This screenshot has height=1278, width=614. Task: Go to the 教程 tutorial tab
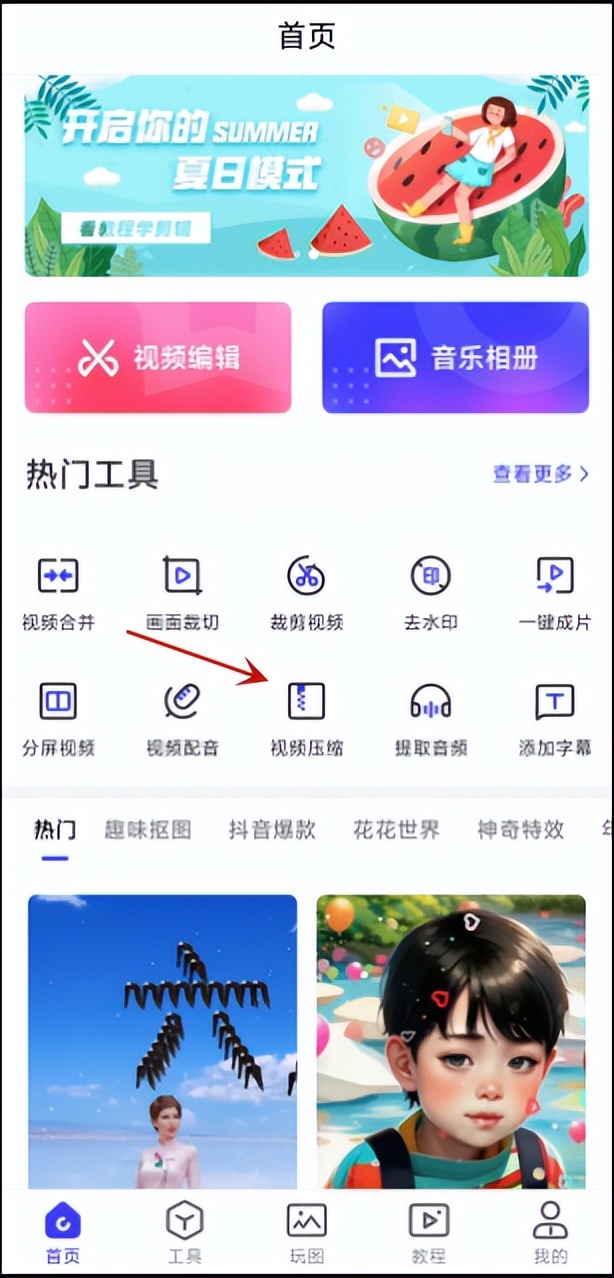coord(429,1232)
